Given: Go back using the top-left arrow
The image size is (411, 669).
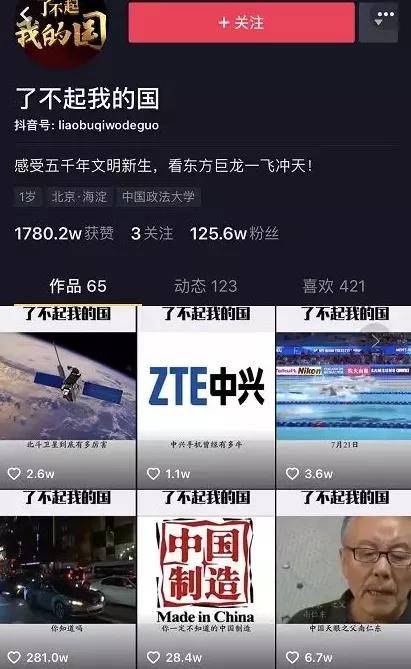Looking at the screenshot, I should (x=26, y=15).
